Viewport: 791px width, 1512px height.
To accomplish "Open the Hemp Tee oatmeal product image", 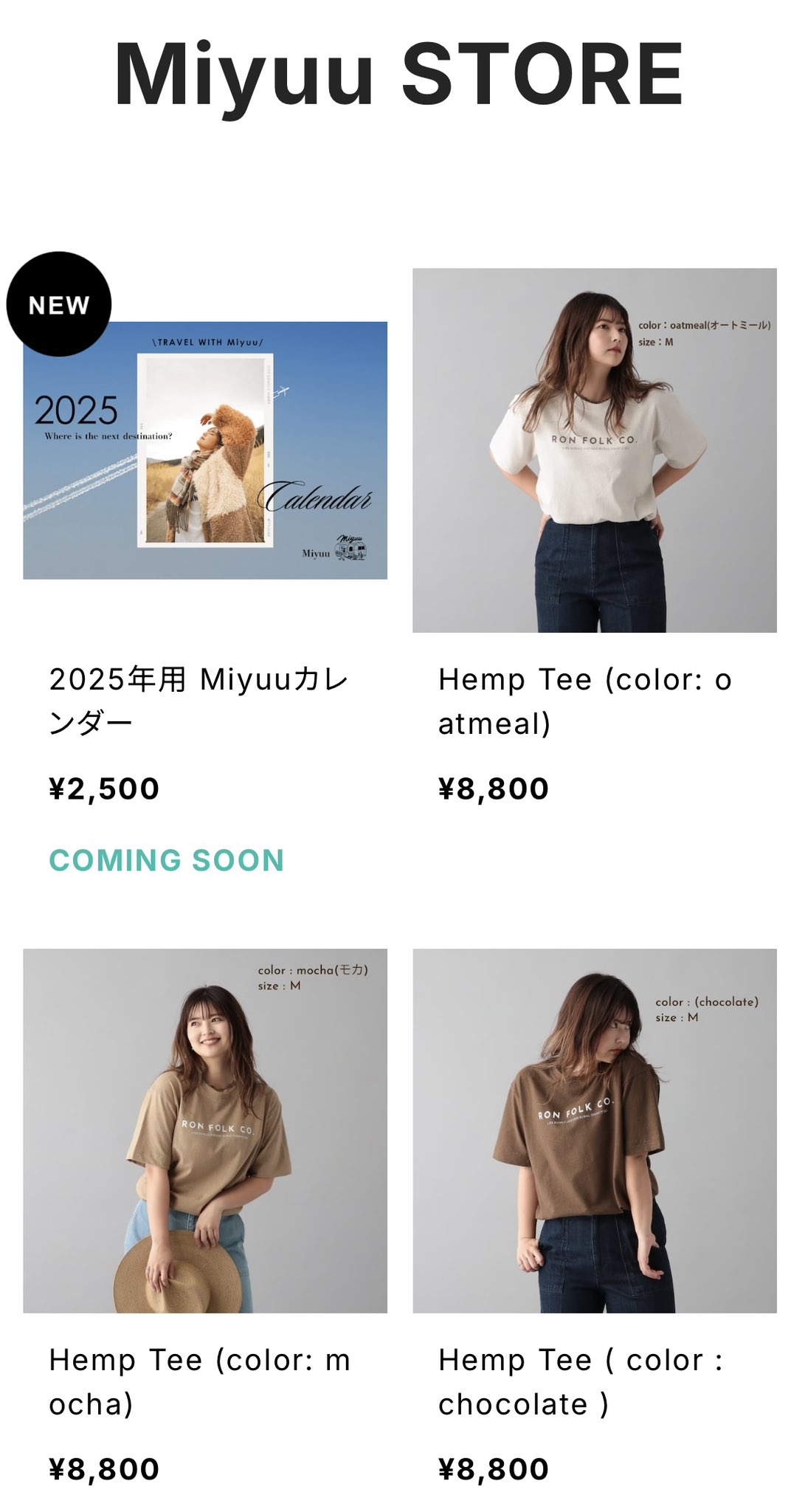I will tap(595, 450).
